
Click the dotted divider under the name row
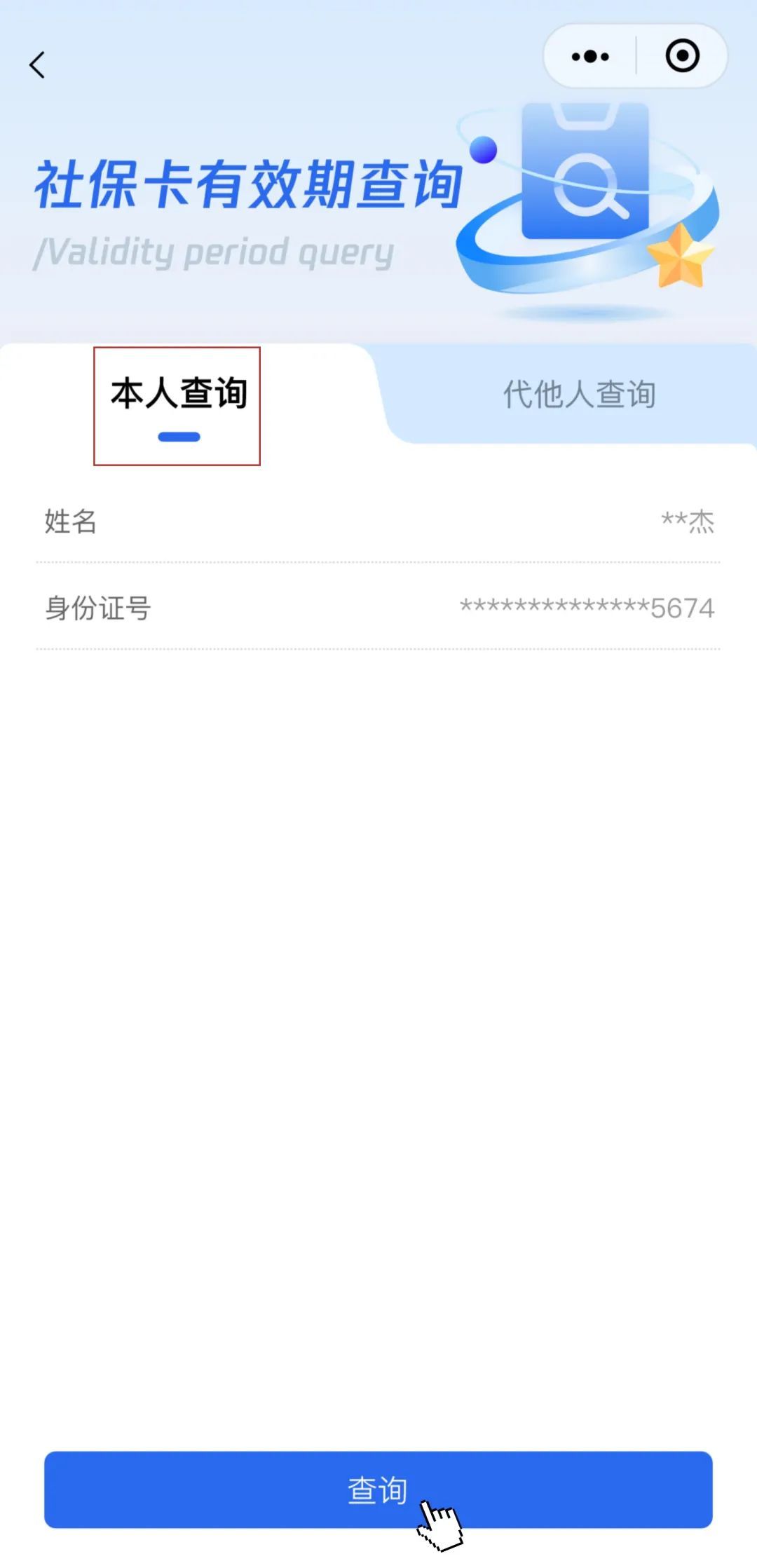[378, 561]
